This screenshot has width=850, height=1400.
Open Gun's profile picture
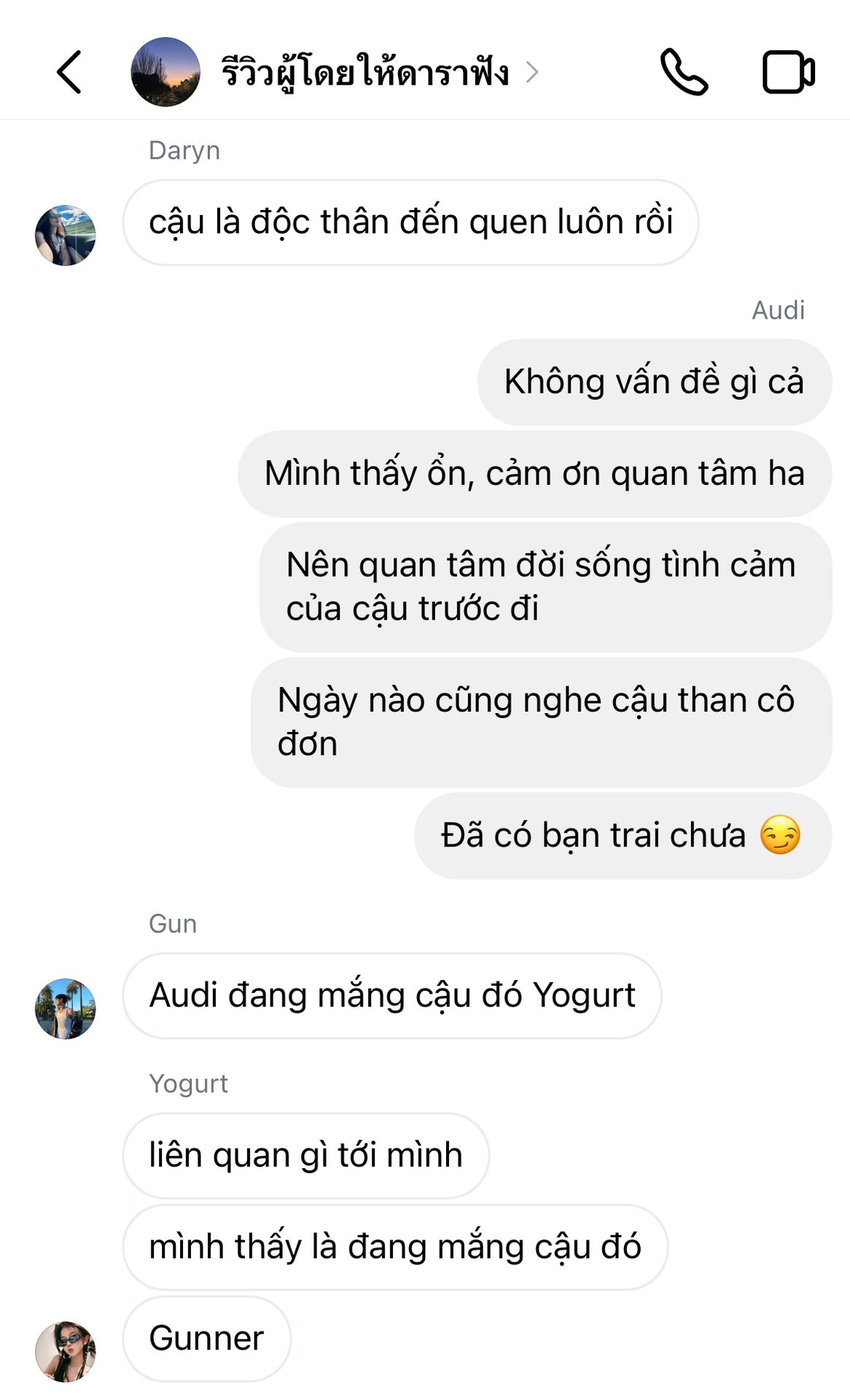pos(66,1008)
